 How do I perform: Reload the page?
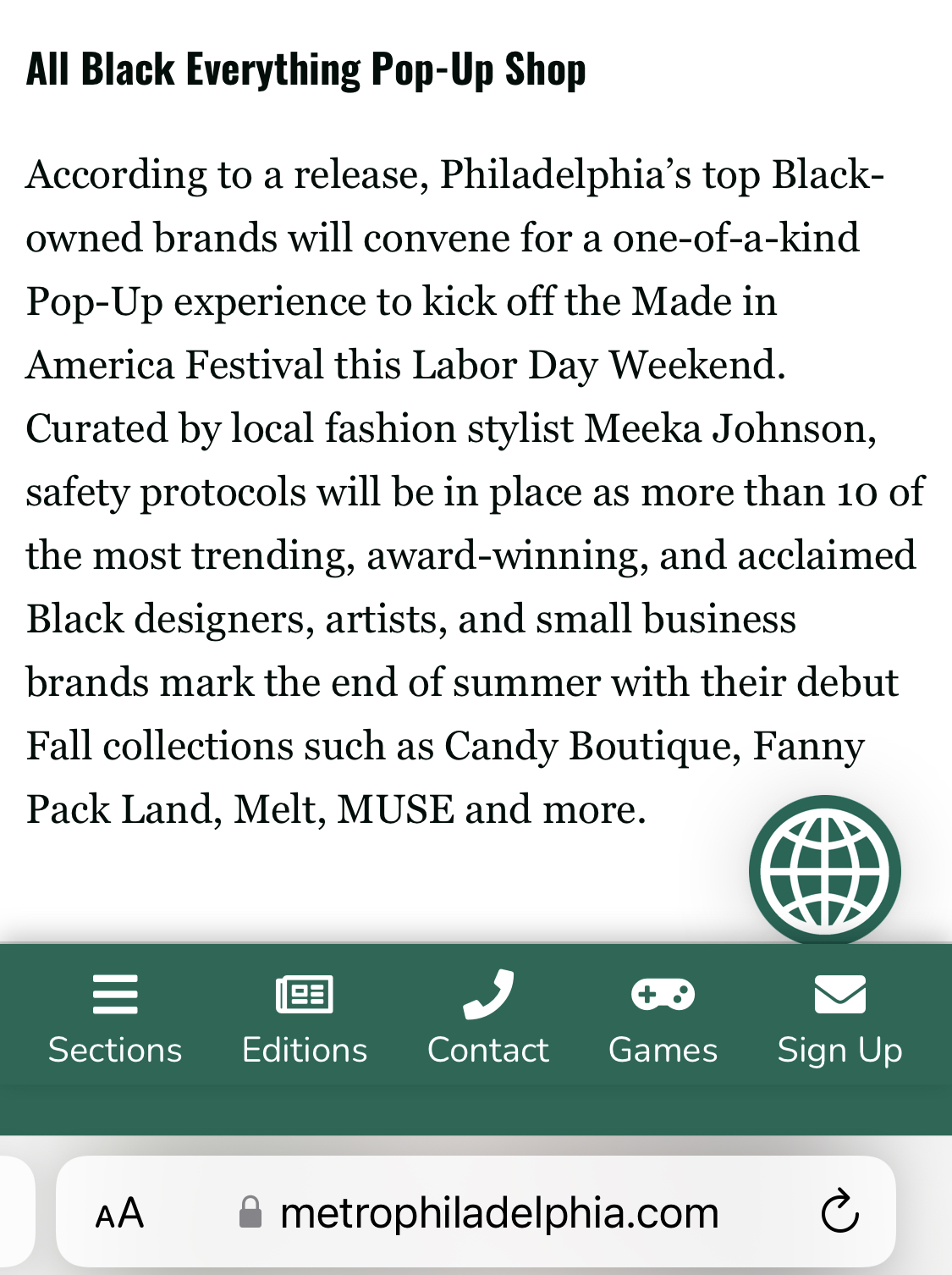point(839,1212)
